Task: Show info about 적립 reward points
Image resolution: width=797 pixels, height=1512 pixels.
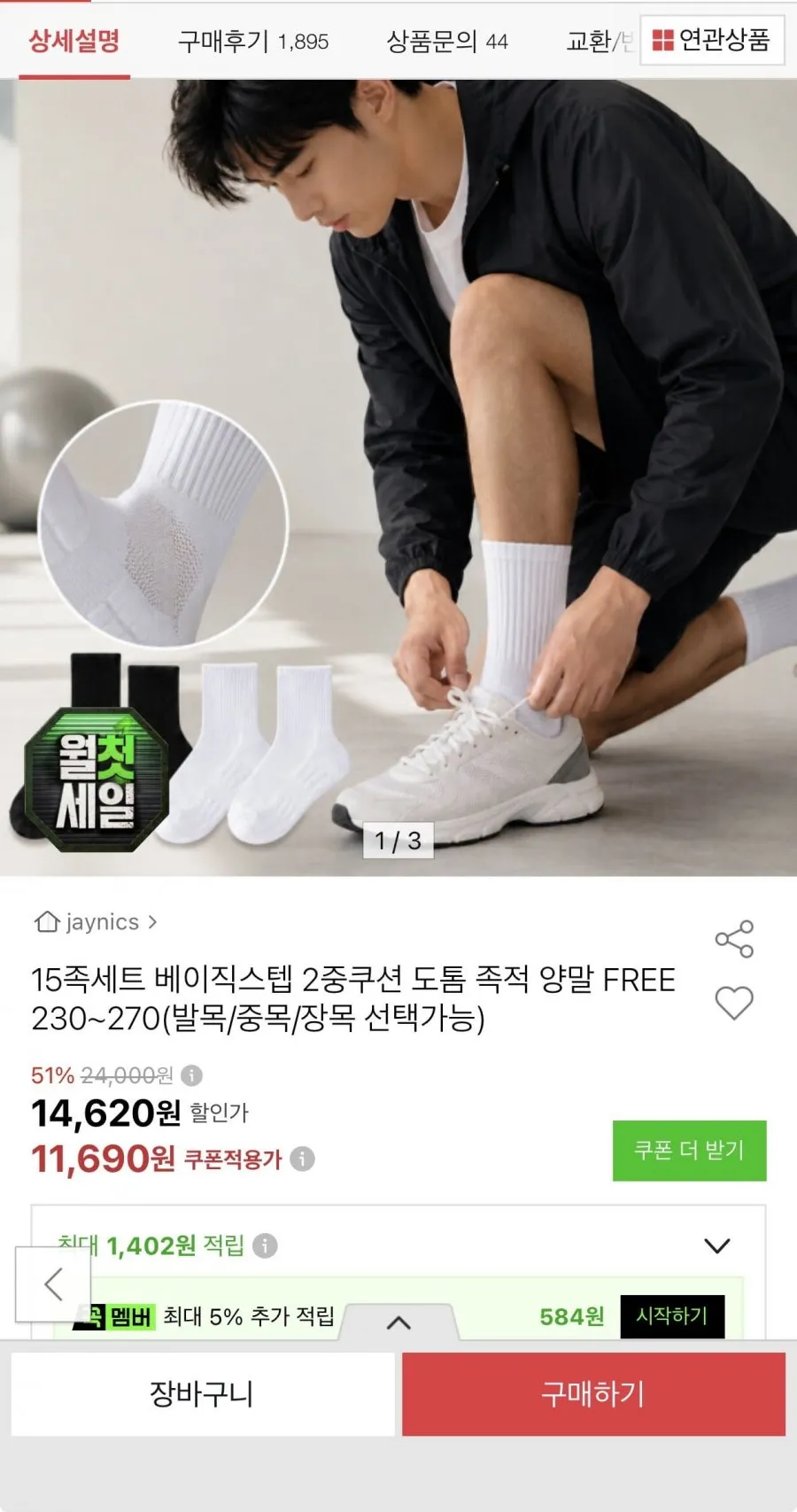Action: tap(265, 1245)
